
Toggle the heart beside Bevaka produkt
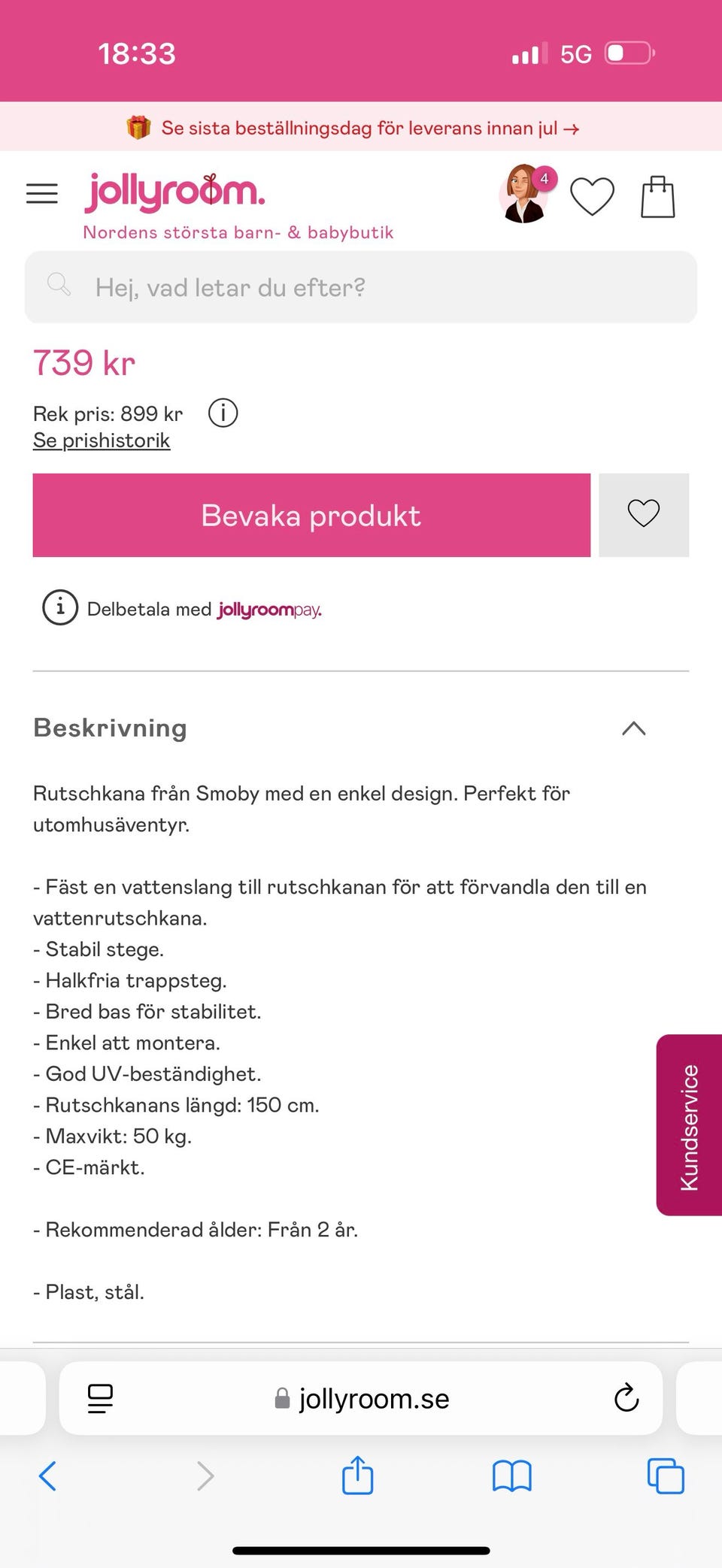(643, 514)
